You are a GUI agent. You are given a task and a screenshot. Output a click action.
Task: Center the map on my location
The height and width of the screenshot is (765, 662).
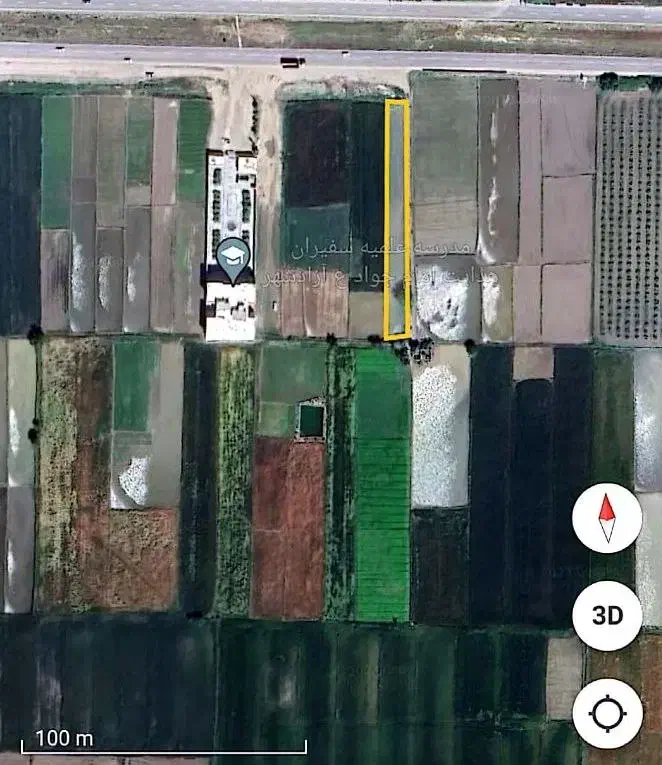coord(607,713)
